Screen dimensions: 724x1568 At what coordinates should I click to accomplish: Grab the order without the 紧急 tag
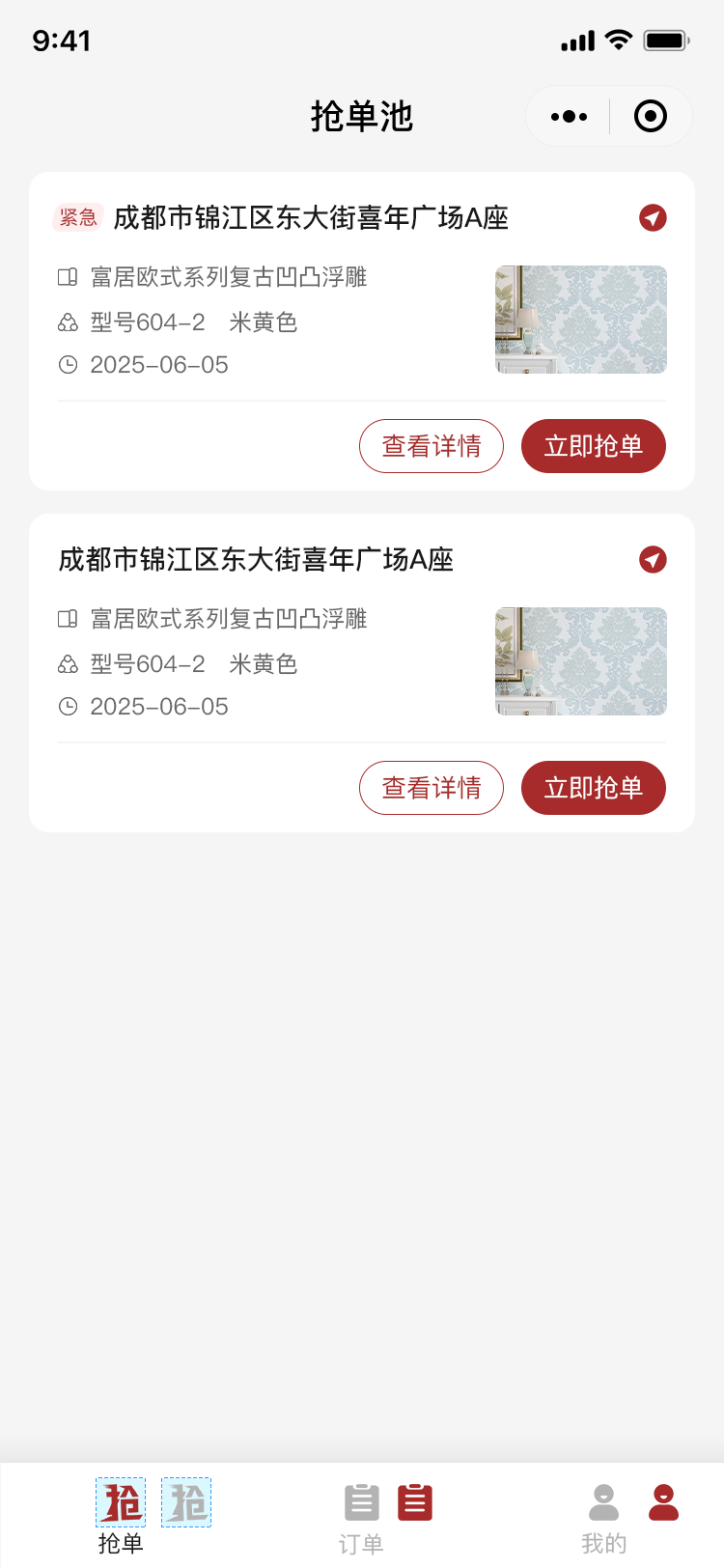(594, 788)
